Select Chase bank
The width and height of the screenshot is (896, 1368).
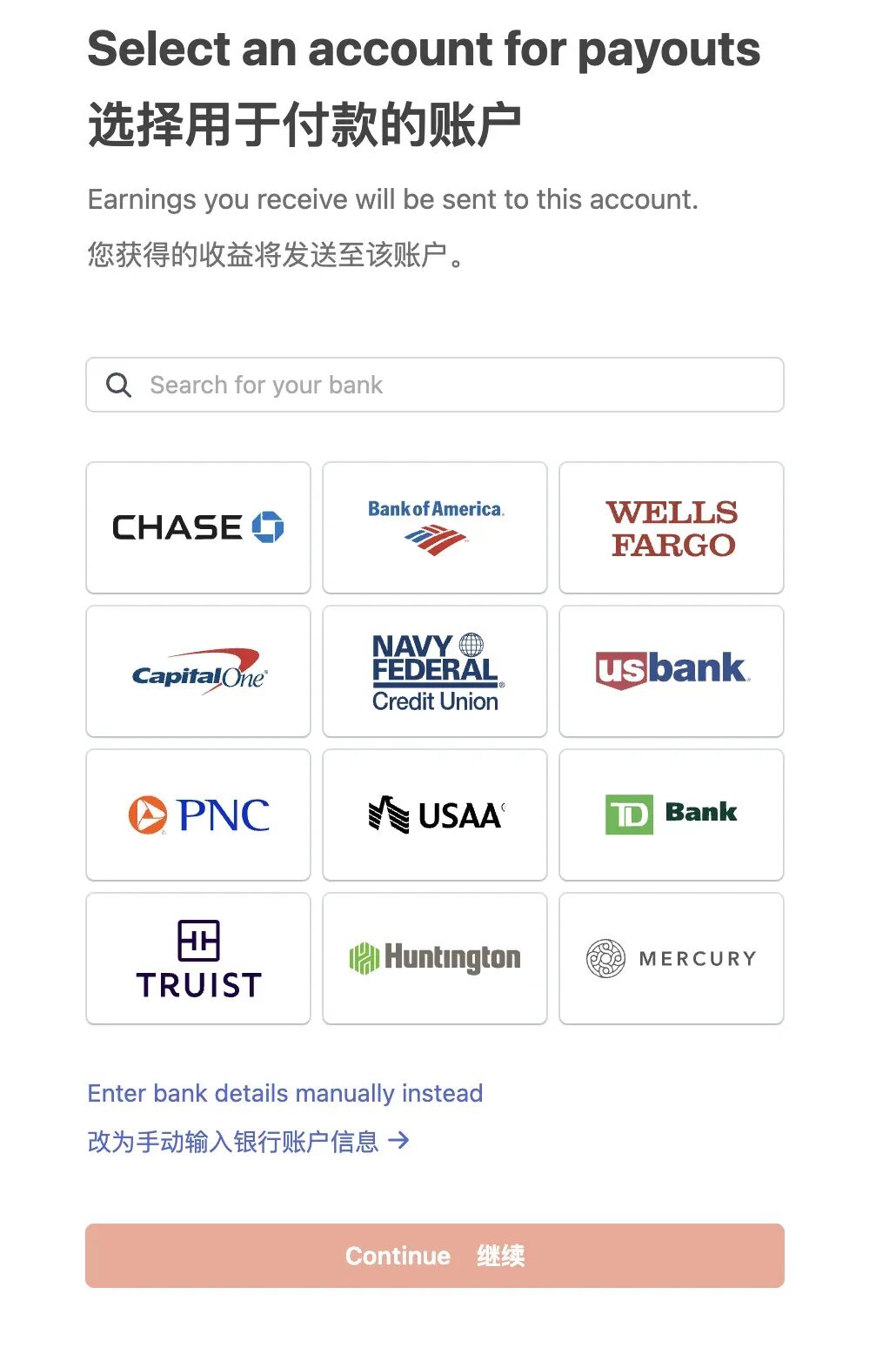coord(198,527)
